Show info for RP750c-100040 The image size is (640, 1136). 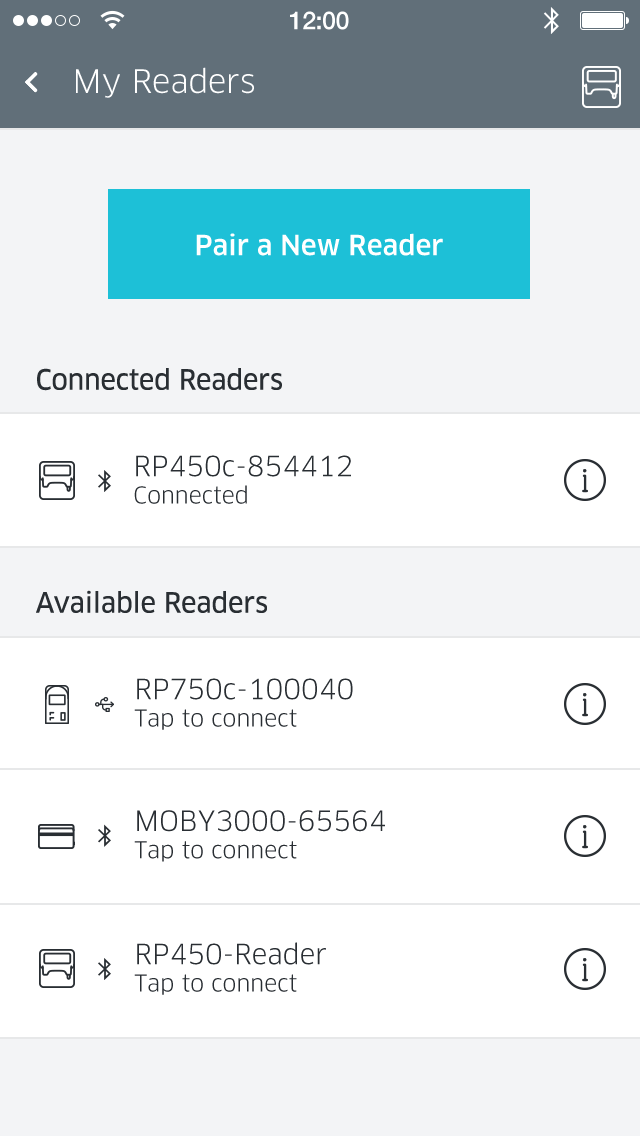[584, 703]
